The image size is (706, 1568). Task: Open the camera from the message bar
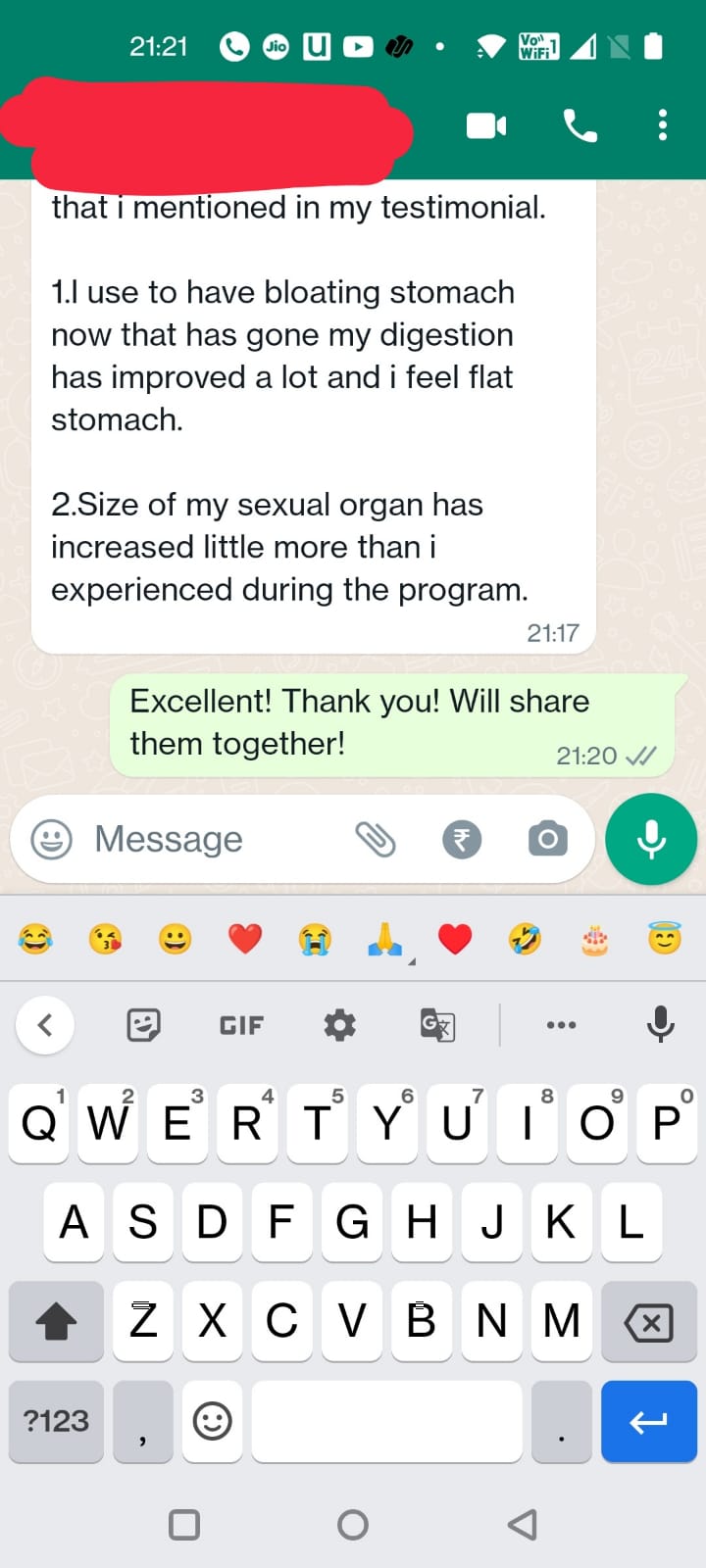click(547, 839)
